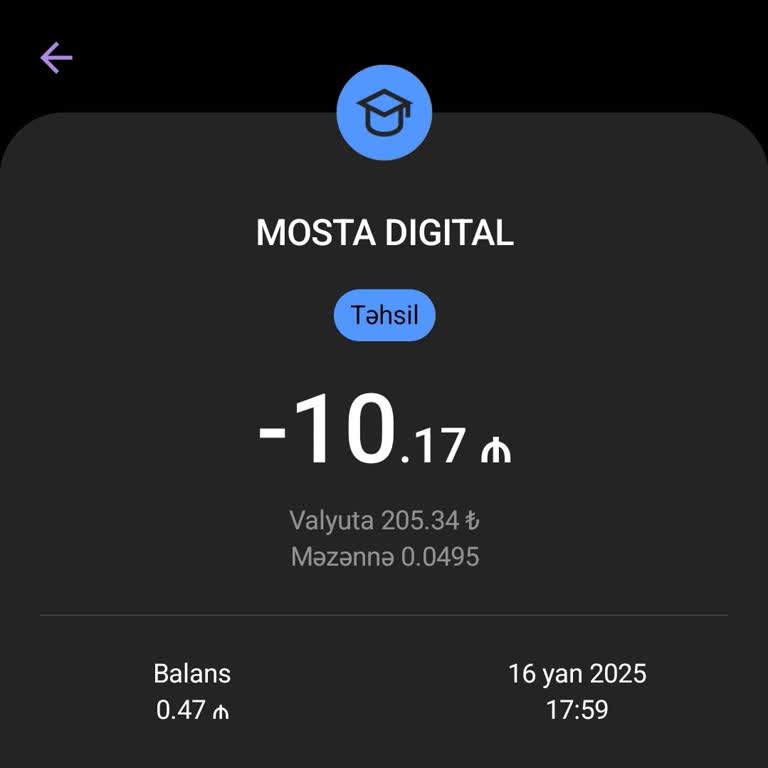Tap the blue graduation cap category icon
The image size is (768, 768).
point(384,113)
